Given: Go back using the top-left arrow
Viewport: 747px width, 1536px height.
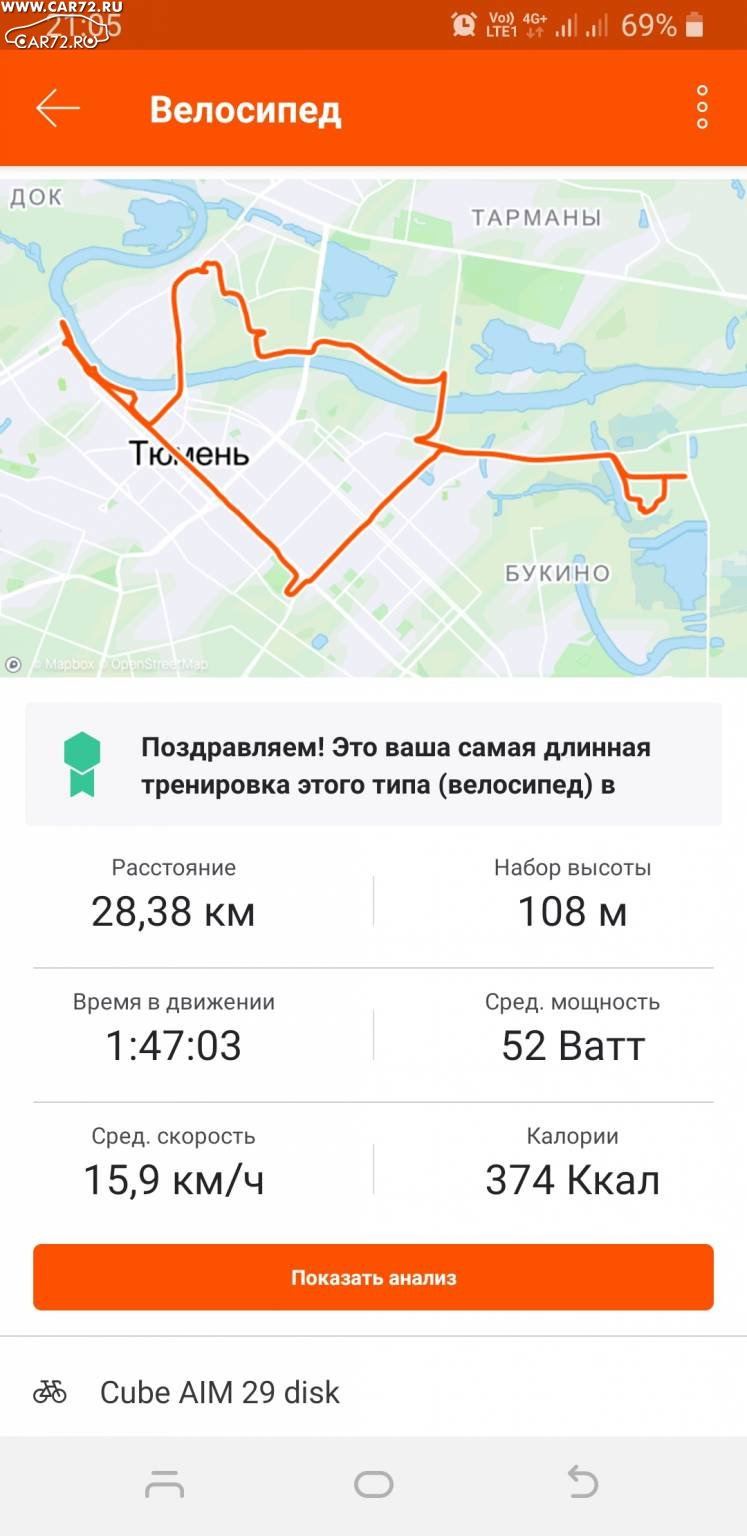Looking at the screenshot, I should pyautogui.click(x=58, y=108).
